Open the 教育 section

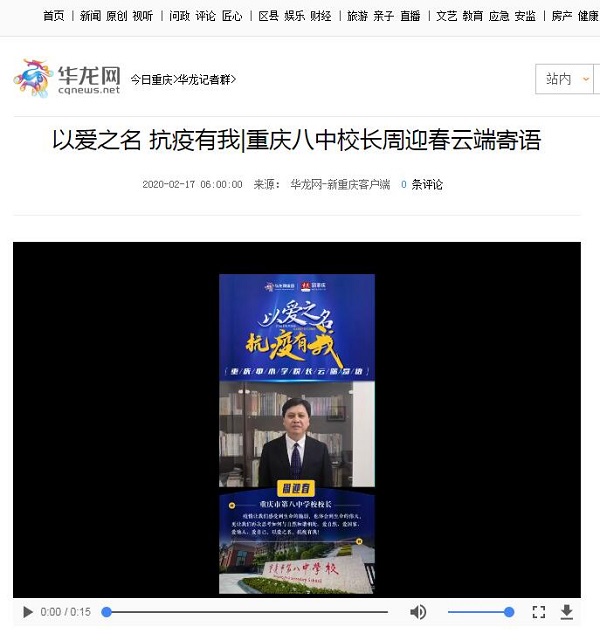(x=473, y=16)
